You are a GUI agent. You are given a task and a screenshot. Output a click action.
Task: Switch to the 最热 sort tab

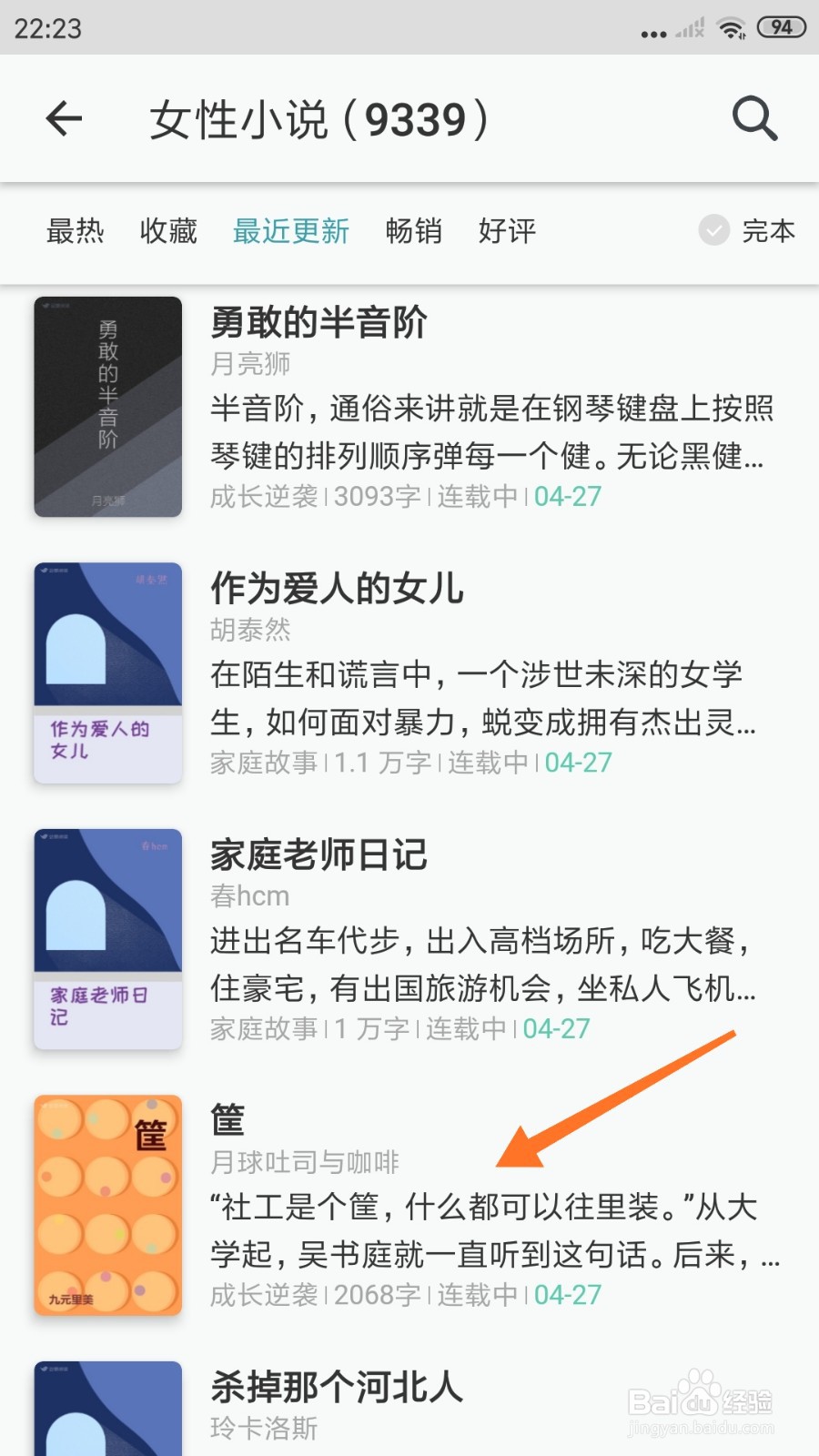click(76, 232)
